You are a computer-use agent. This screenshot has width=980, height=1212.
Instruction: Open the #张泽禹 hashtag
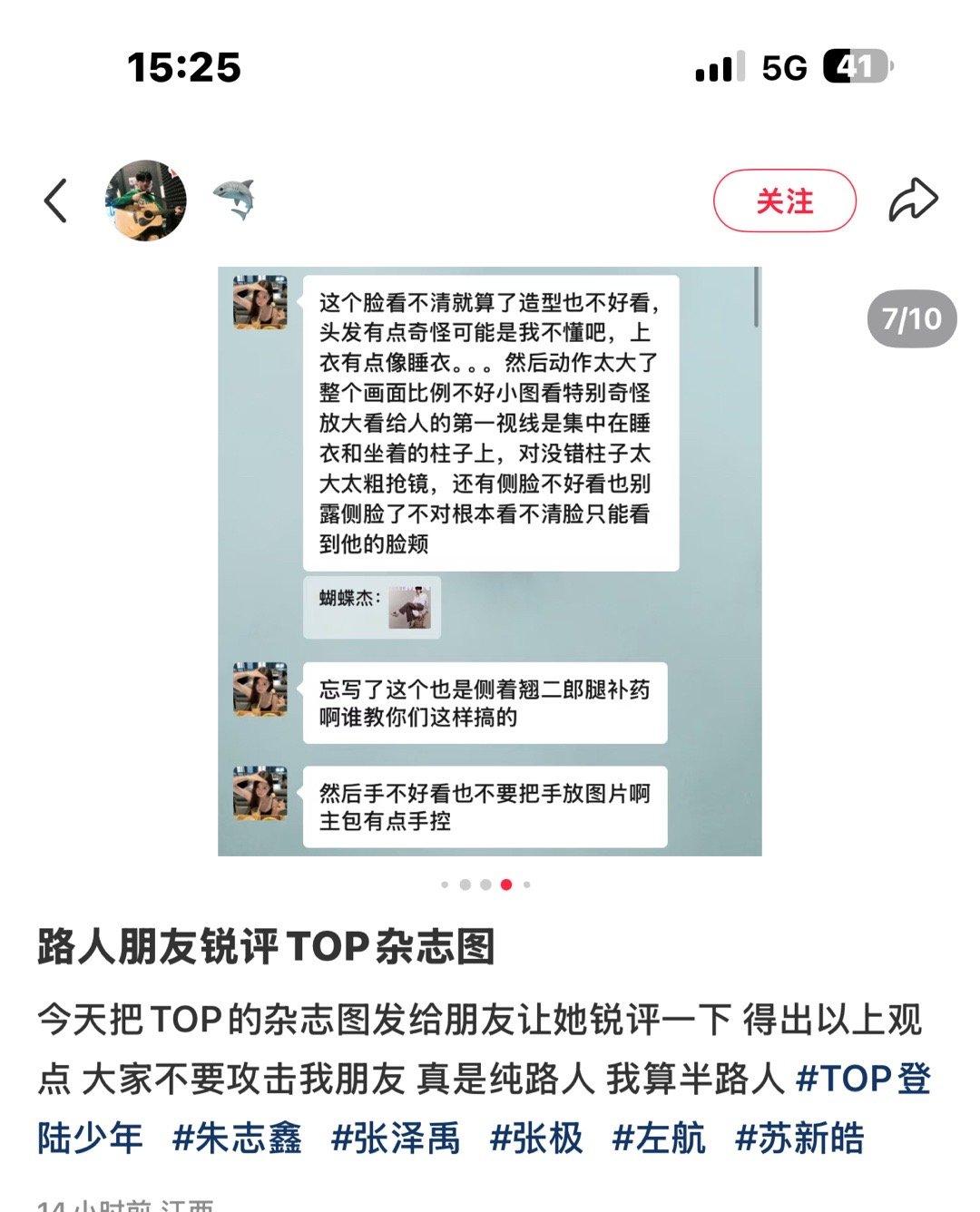pos(396,1138)
